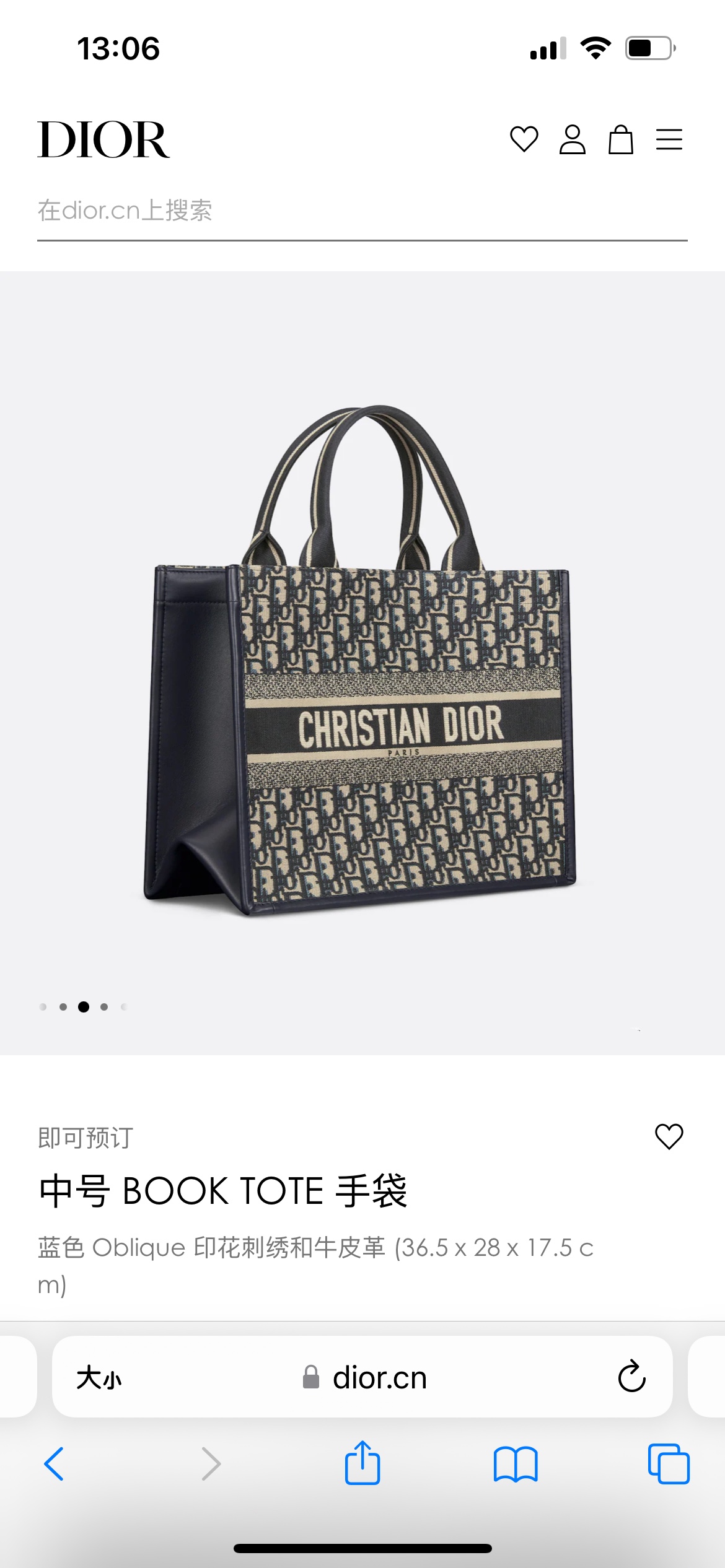Image resolution: width=725 pixels, height=1568 pixels.
Task: Open the hamburger menu
Action: pos(669,139)
